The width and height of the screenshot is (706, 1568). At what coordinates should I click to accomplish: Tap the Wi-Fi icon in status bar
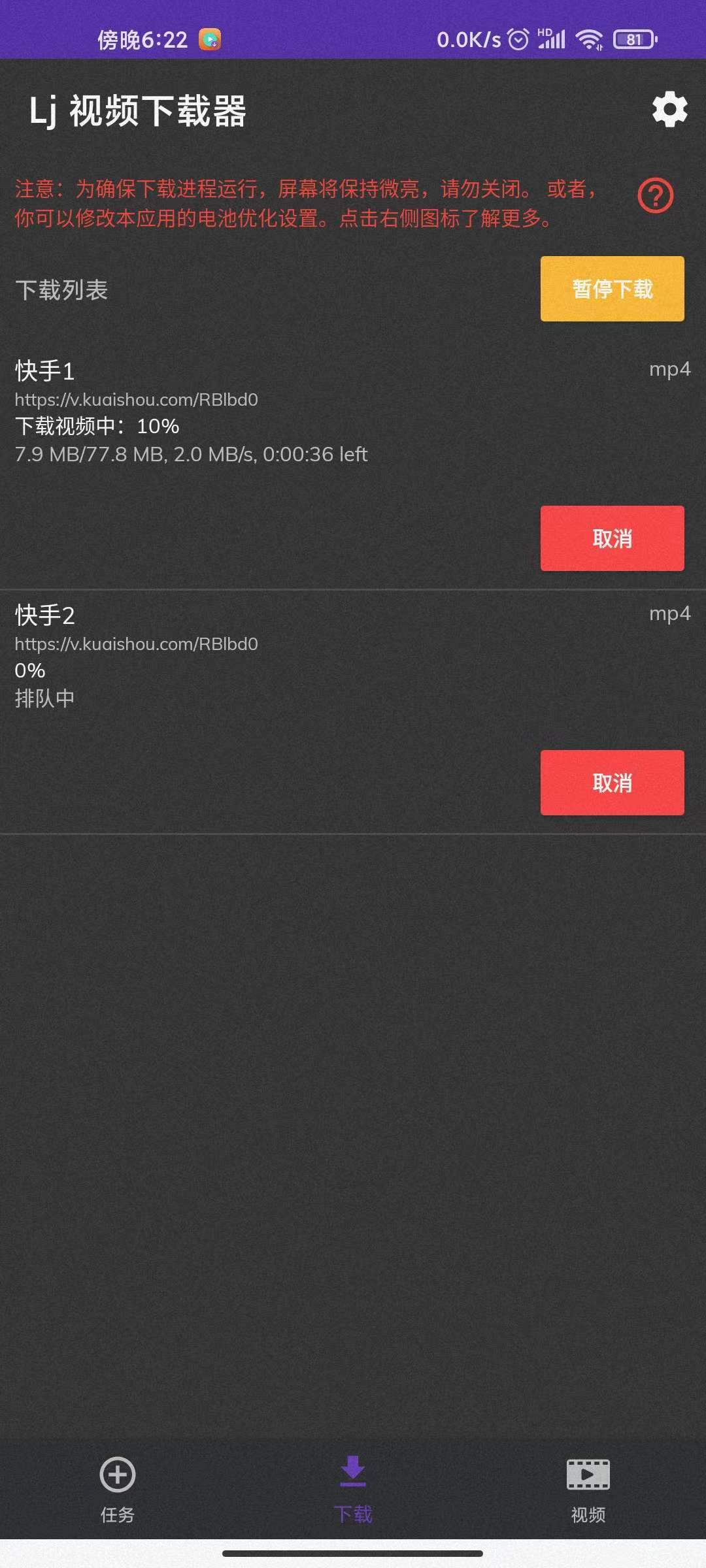click(x=589, y=40)
